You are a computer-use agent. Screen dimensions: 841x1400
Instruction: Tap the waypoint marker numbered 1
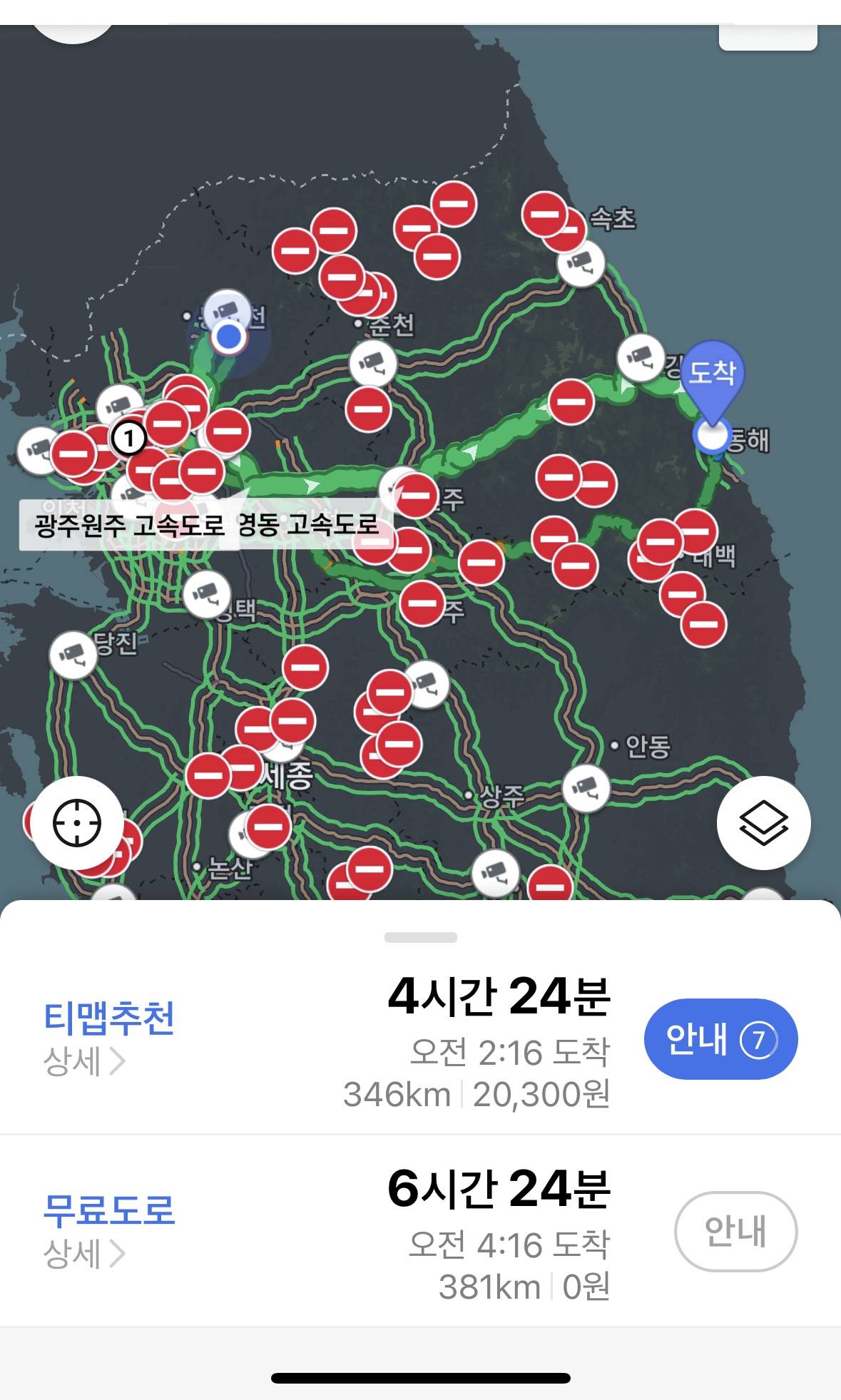(129, 437)
